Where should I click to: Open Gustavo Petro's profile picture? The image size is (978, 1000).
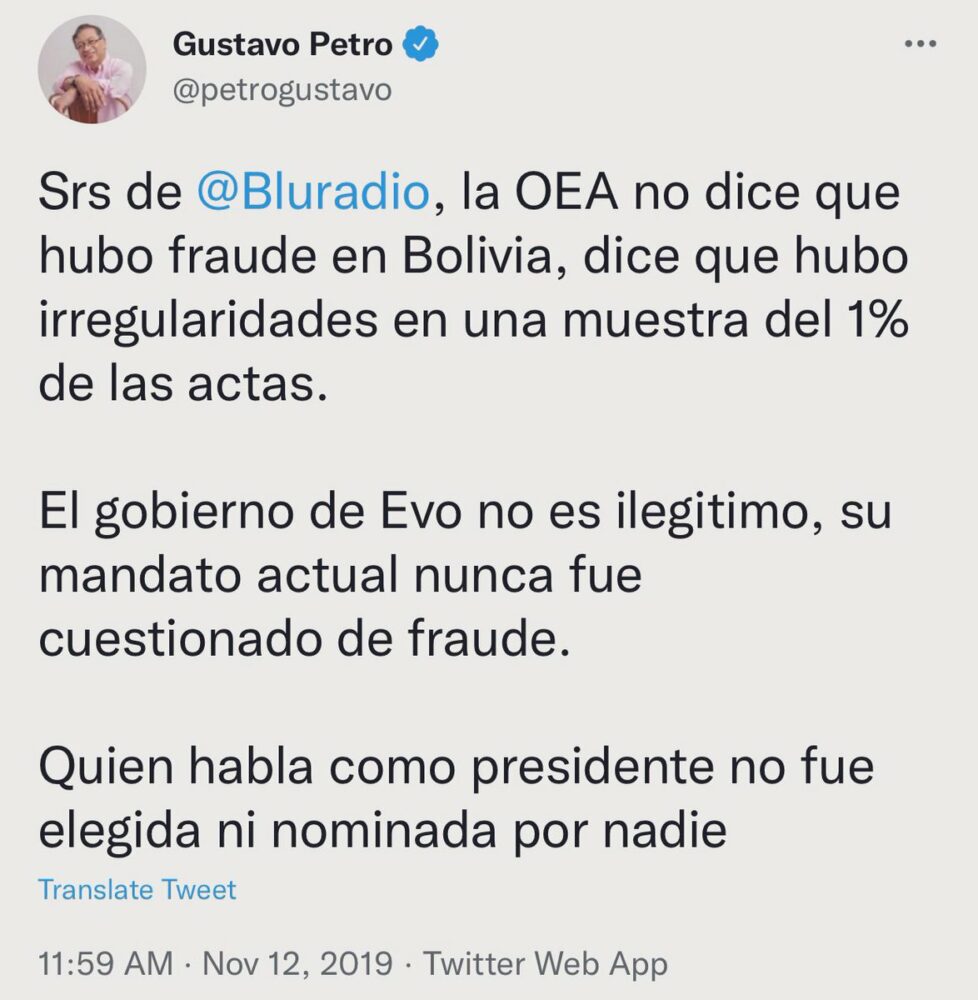(92, 70)
